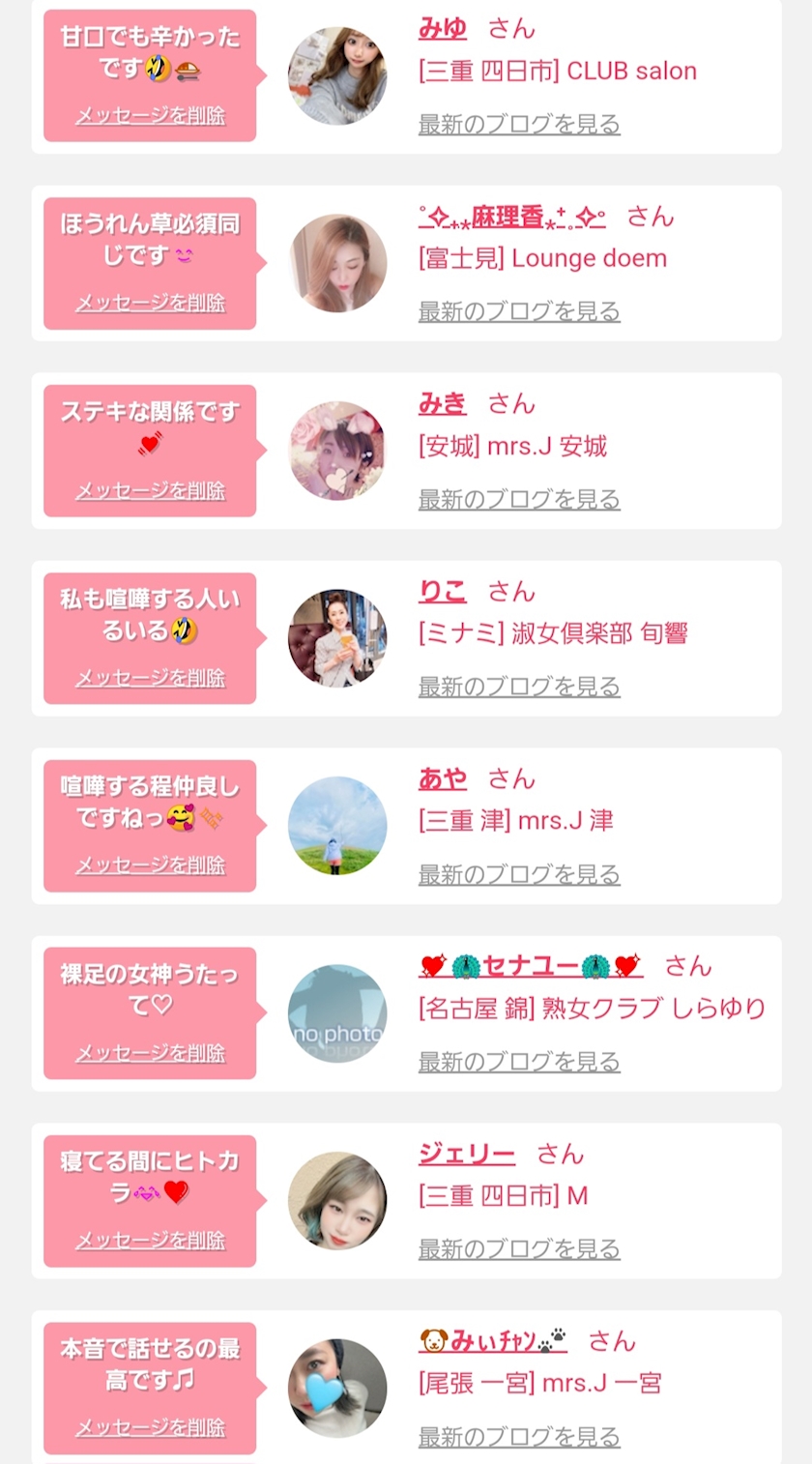The width and height of the screenshot is (812, 1464).
Task: Delete the 裸足の女神うたって message
Action: 151,1054
